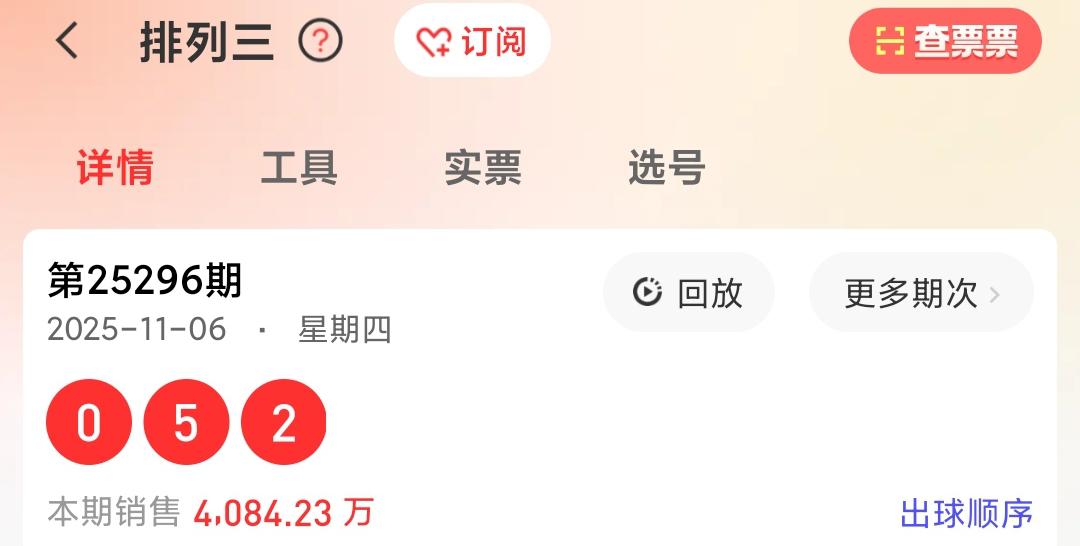Open the question mark help icon
1080x546 pixels.
coord(320,42)
